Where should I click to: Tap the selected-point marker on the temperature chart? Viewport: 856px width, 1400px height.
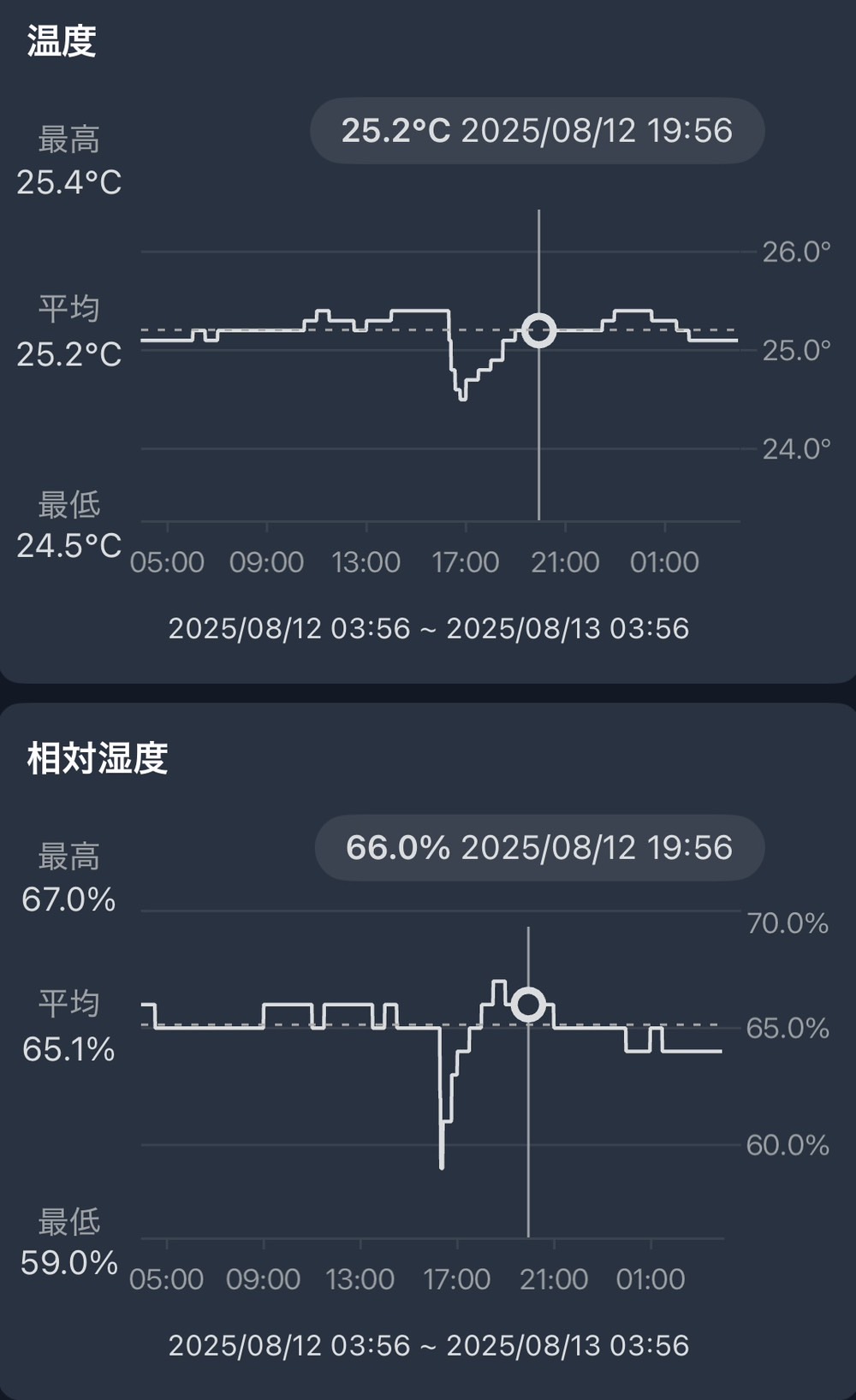539,330
